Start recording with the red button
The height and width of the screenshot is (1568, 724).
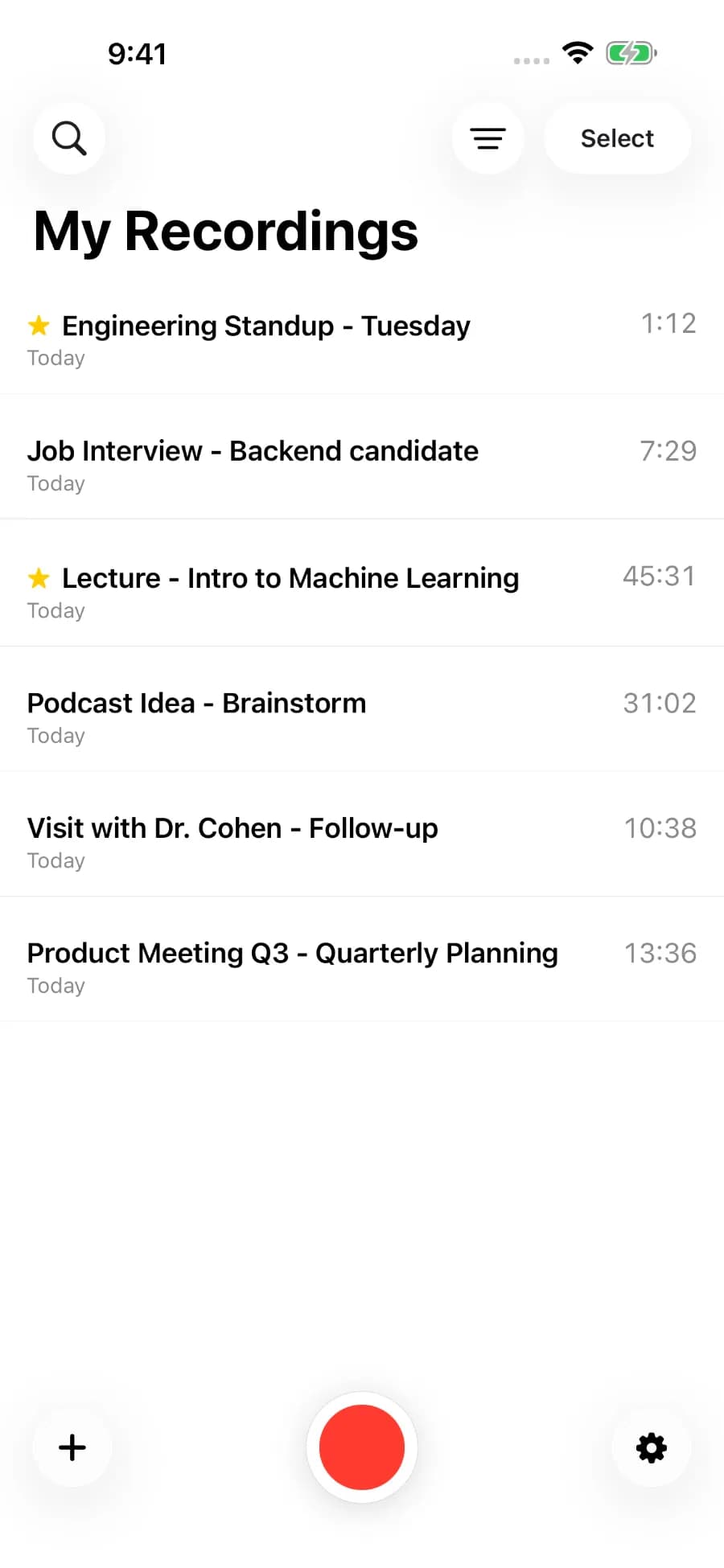pos(362,1447)
